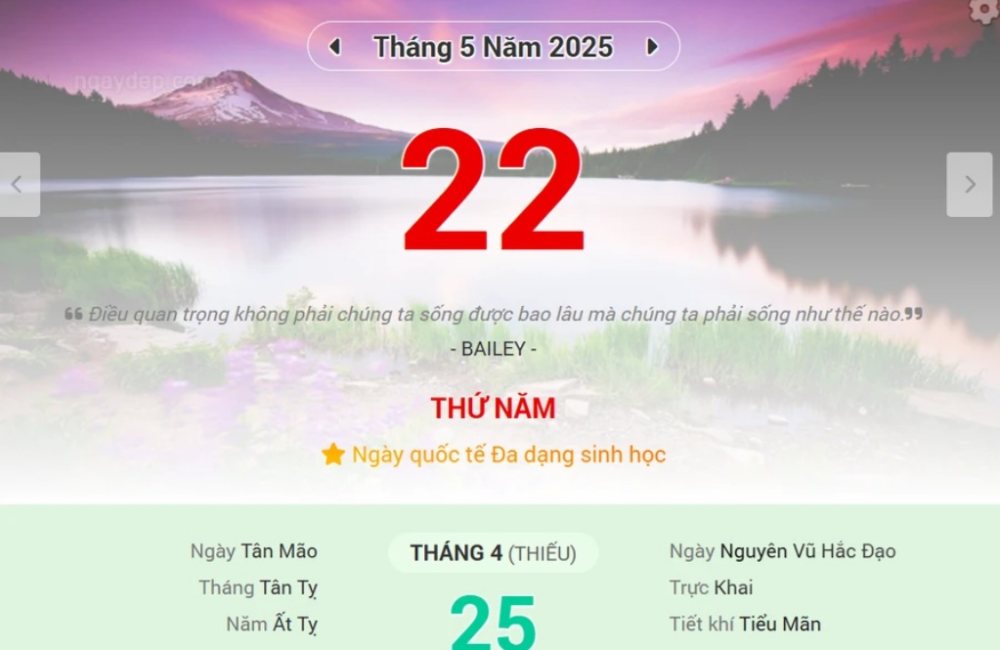This screenshot has height=650, width=1000.
Task: Show the previous day
Action: pyautogui.click(x=18, y=185)
